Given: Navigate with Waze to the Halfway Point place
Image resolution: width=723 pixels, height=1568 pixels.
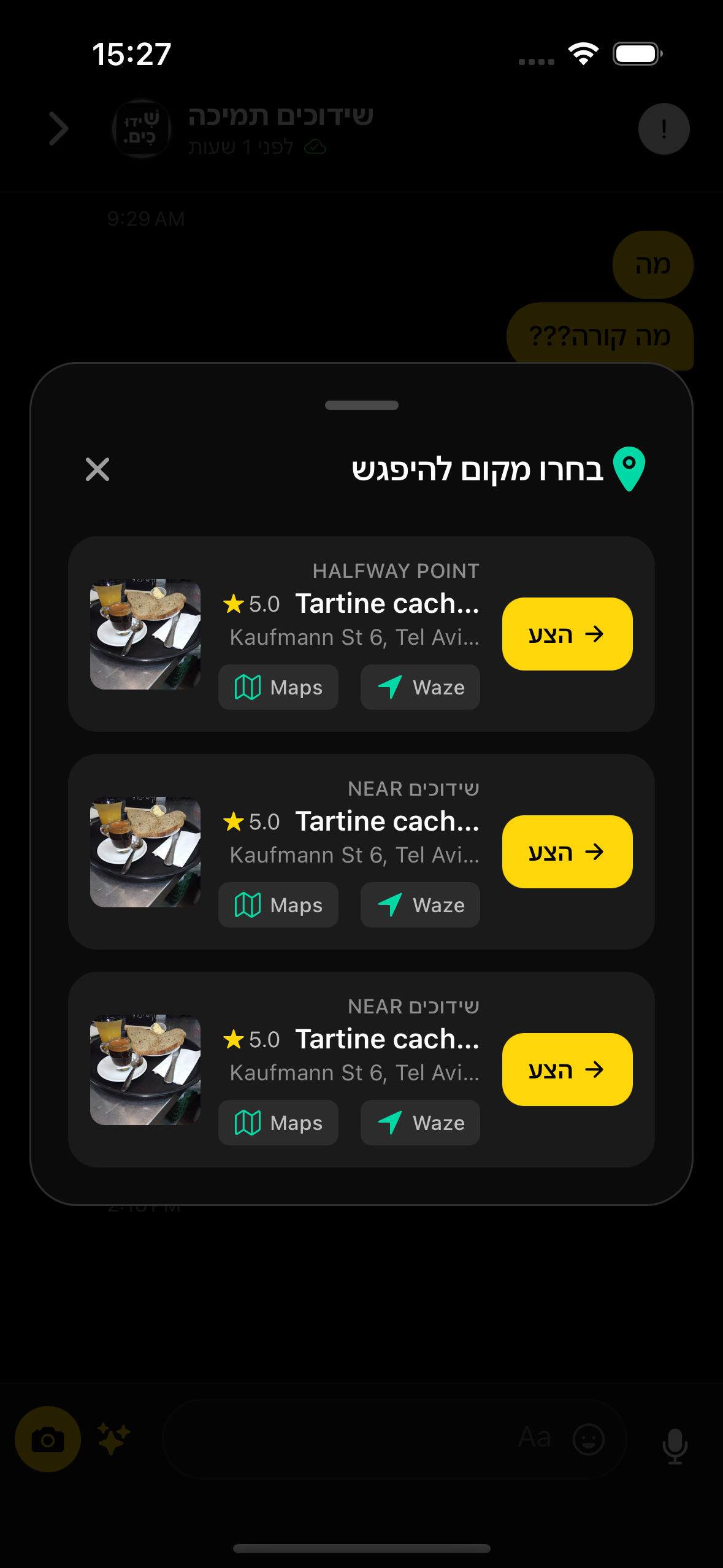Looking at the screenshot, I should click(420, 687).
